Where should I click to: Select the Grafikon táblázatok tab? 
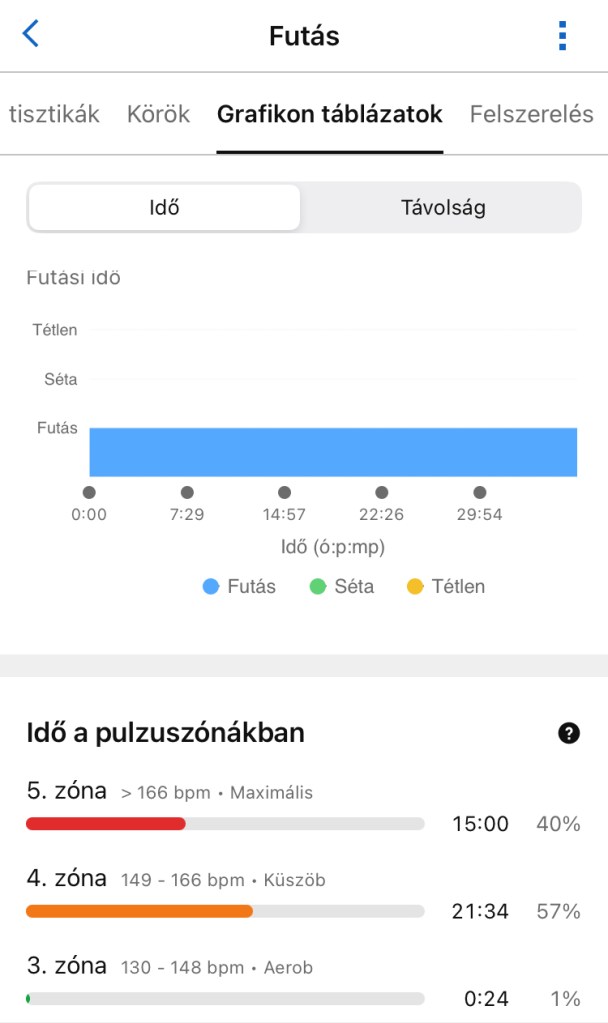click(x=329, y=114)
